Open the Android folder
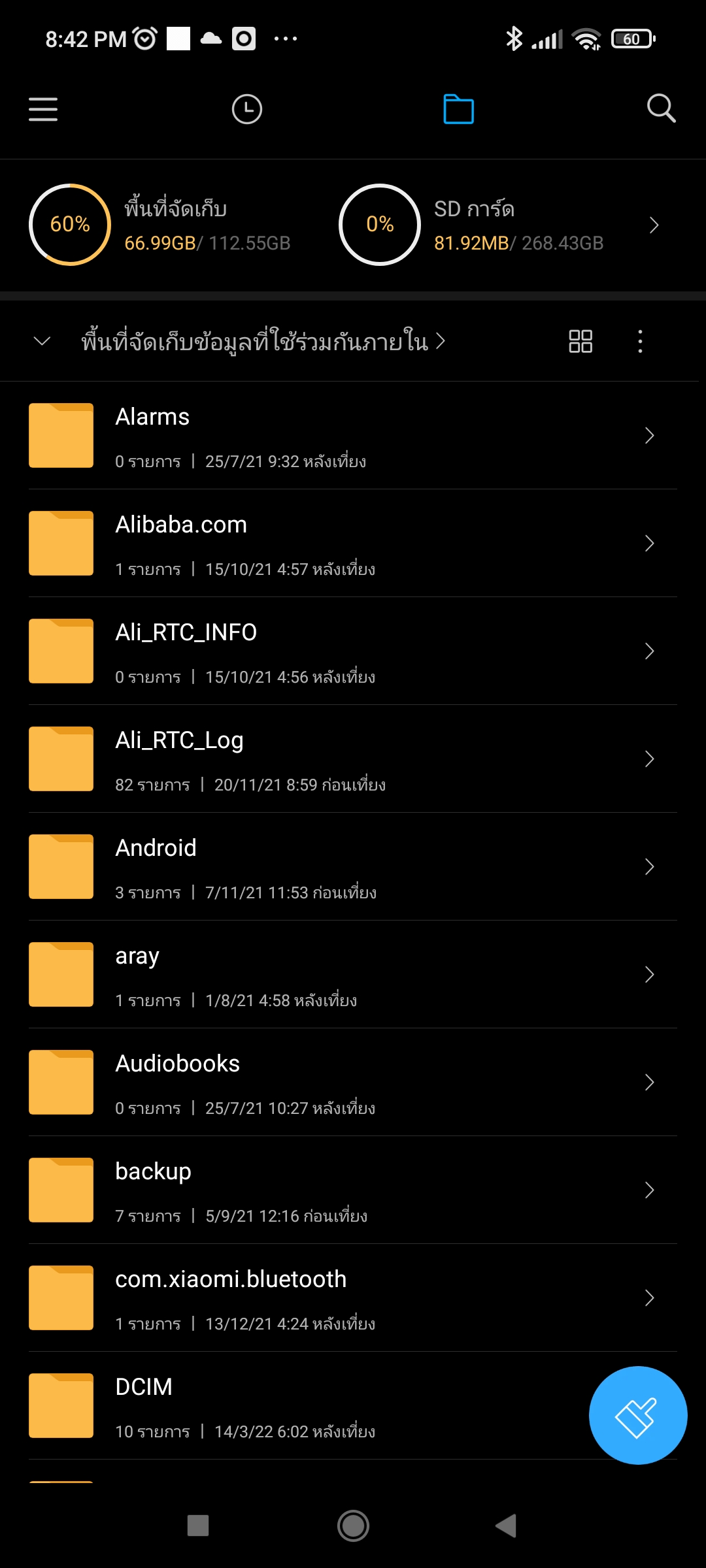This screenshot has height=1568, width=706. pyautogui.click(x=353, y=867)
